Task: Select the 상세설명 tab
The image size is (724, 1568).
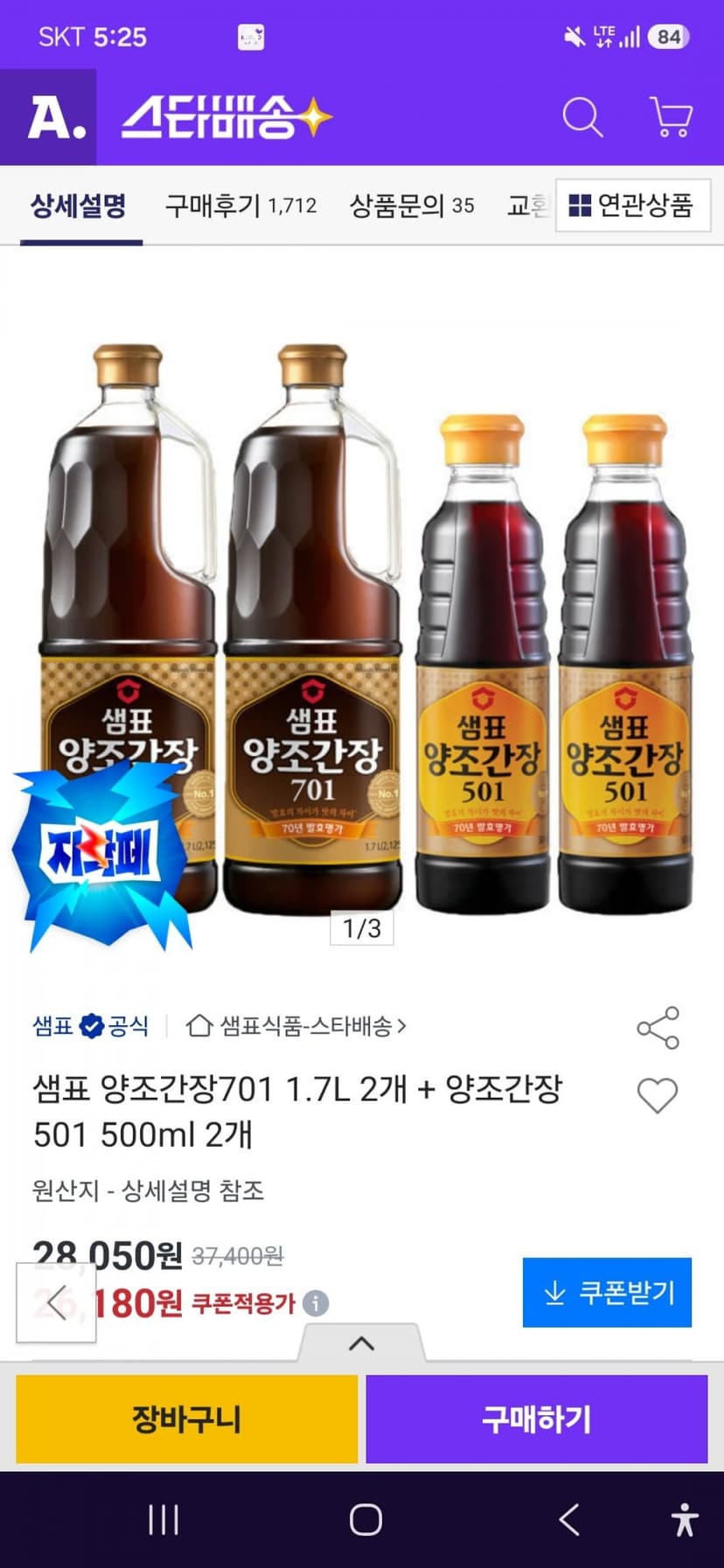Action: point(79,206)
